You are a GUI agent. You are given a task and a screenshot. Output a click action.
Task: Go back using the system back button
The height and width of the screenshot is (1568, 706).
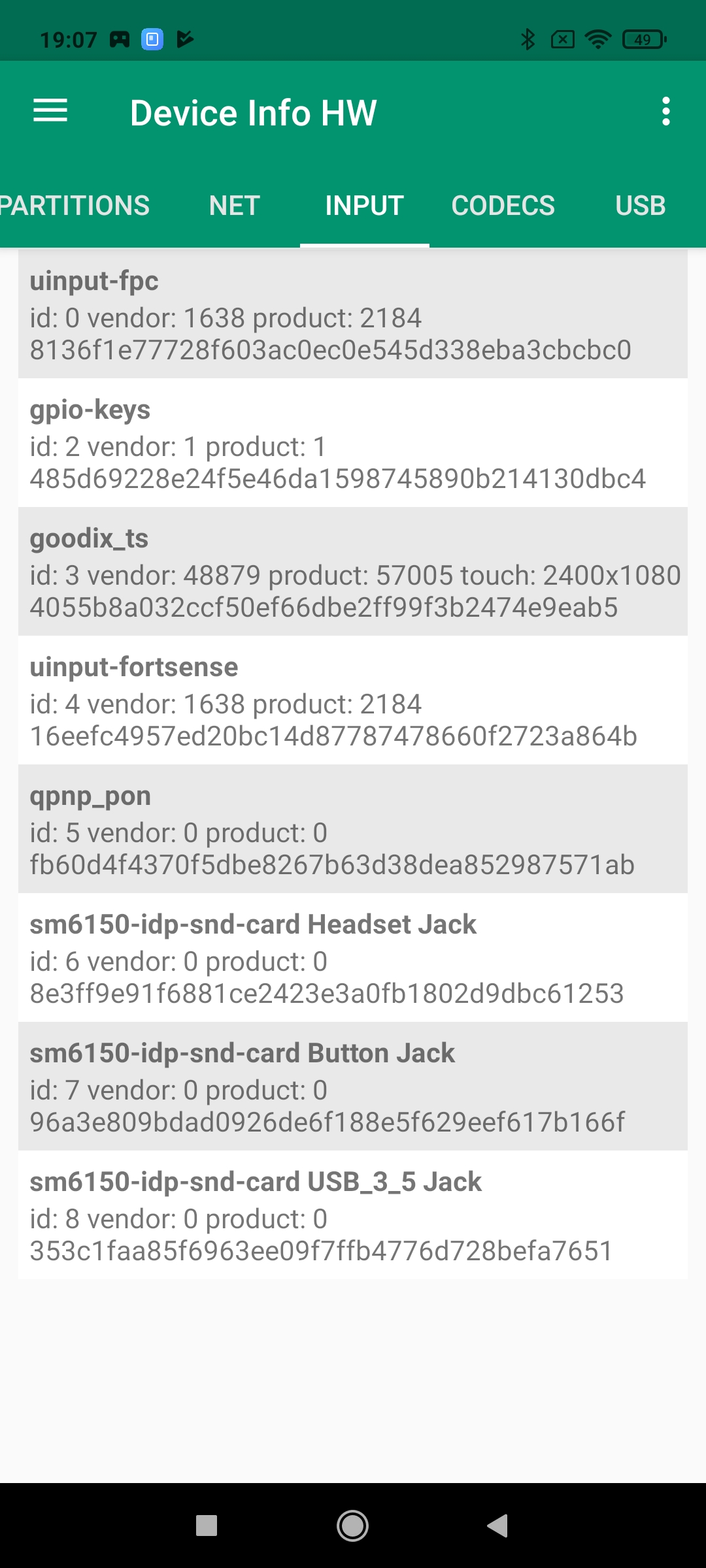click(498, 1526)
